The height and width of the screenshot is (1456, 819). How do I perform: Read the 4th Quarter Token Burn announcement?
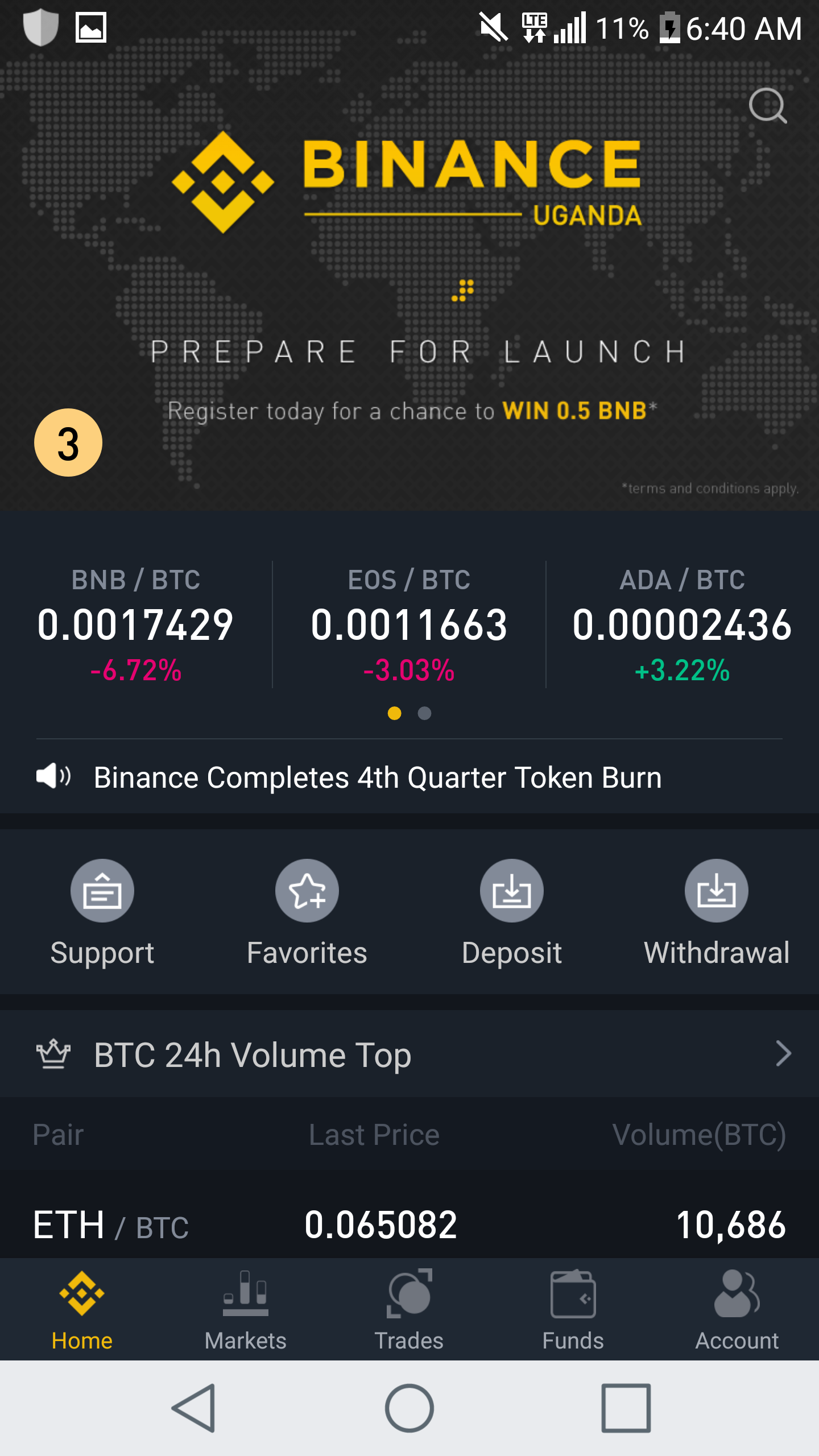pos(378,777)
